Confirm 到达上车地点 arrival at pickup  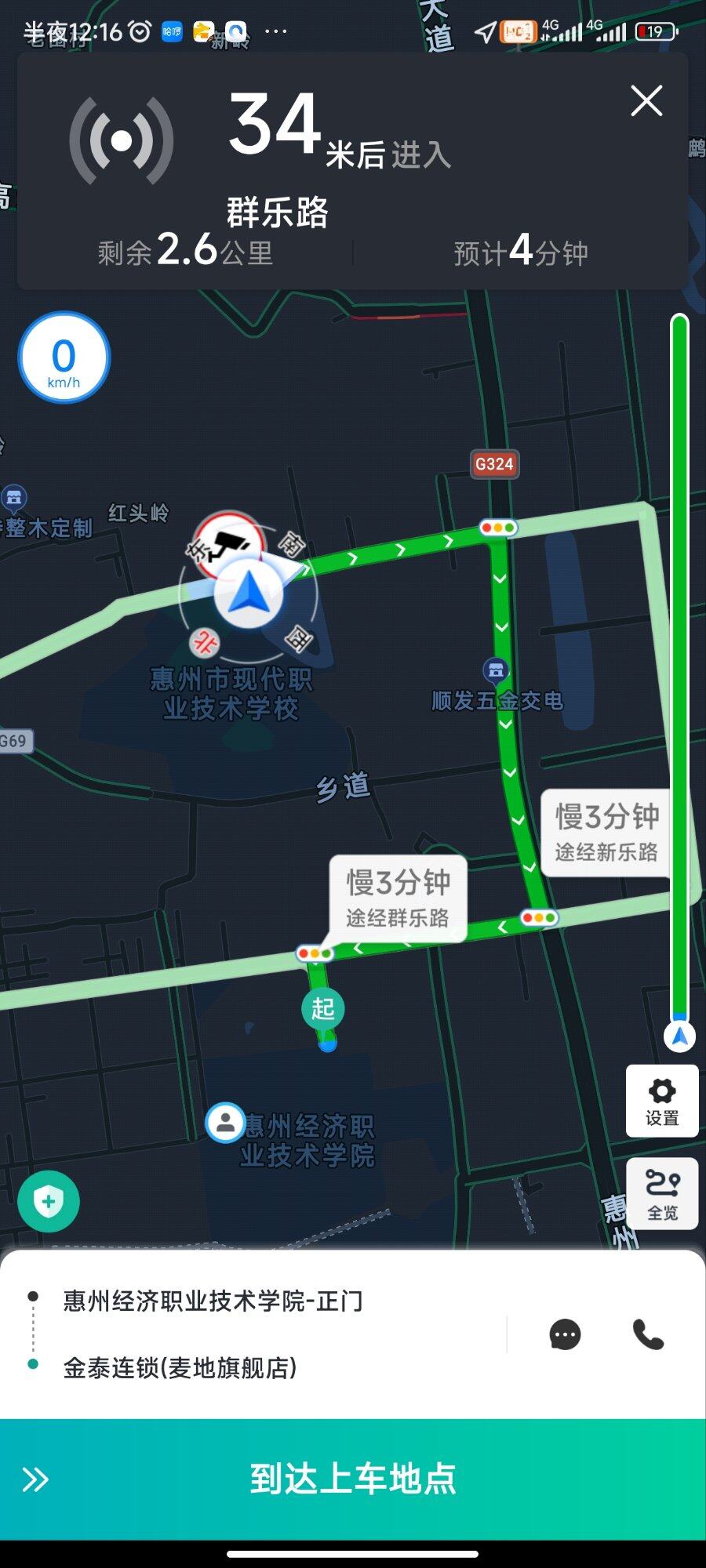pos(353,1479)
